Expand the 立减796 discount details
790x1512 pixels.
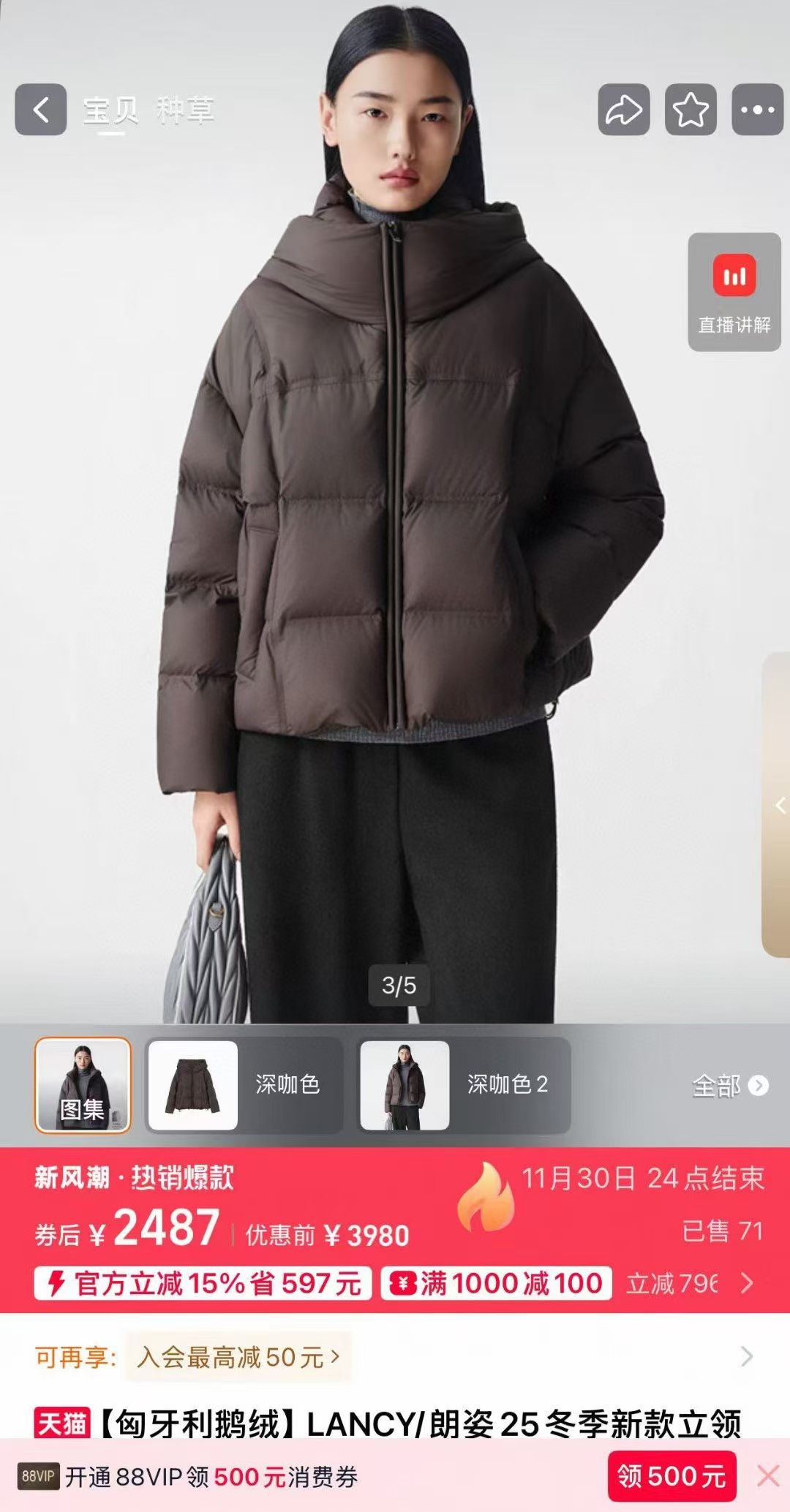point(691,1283)
